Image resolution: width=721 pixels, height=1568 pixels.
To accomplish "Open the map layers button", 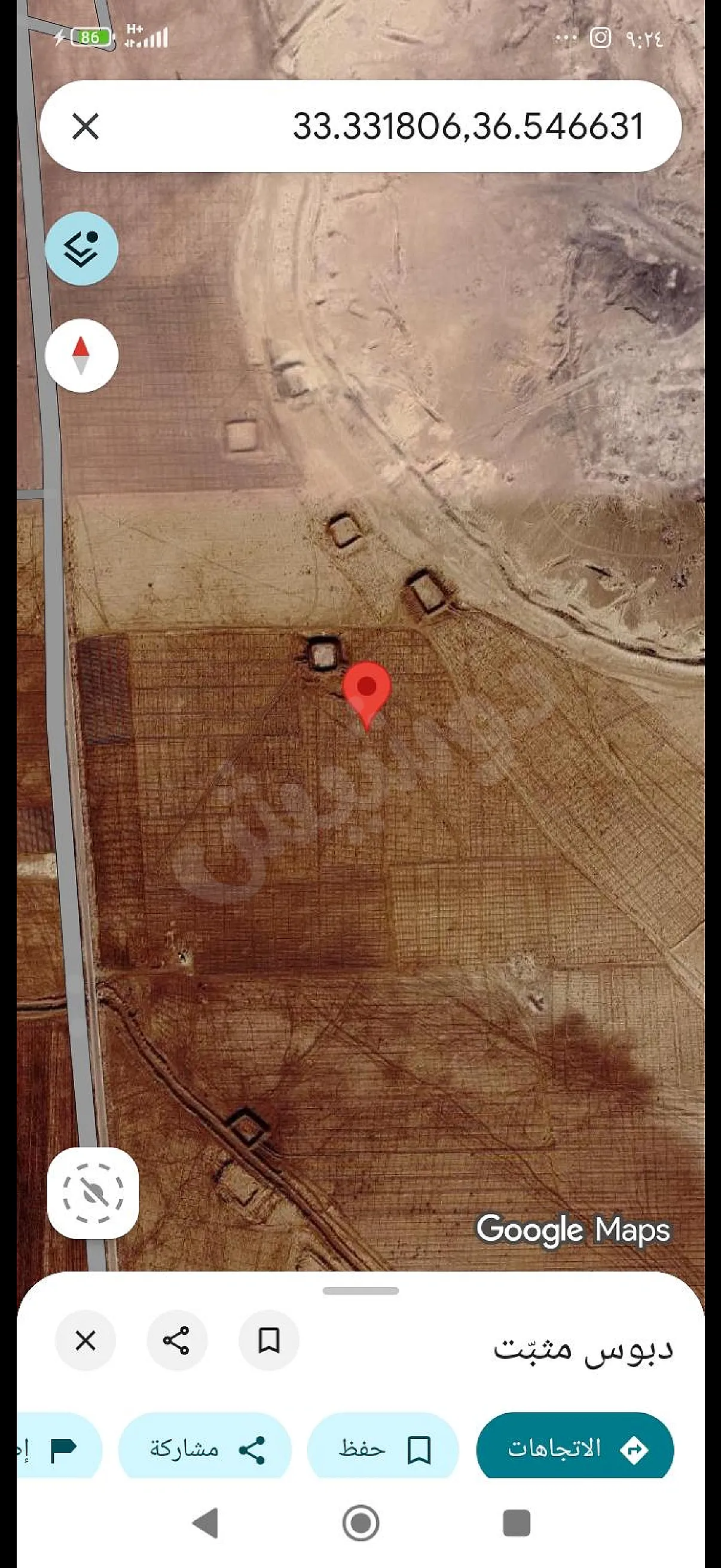I will [81, 248].
